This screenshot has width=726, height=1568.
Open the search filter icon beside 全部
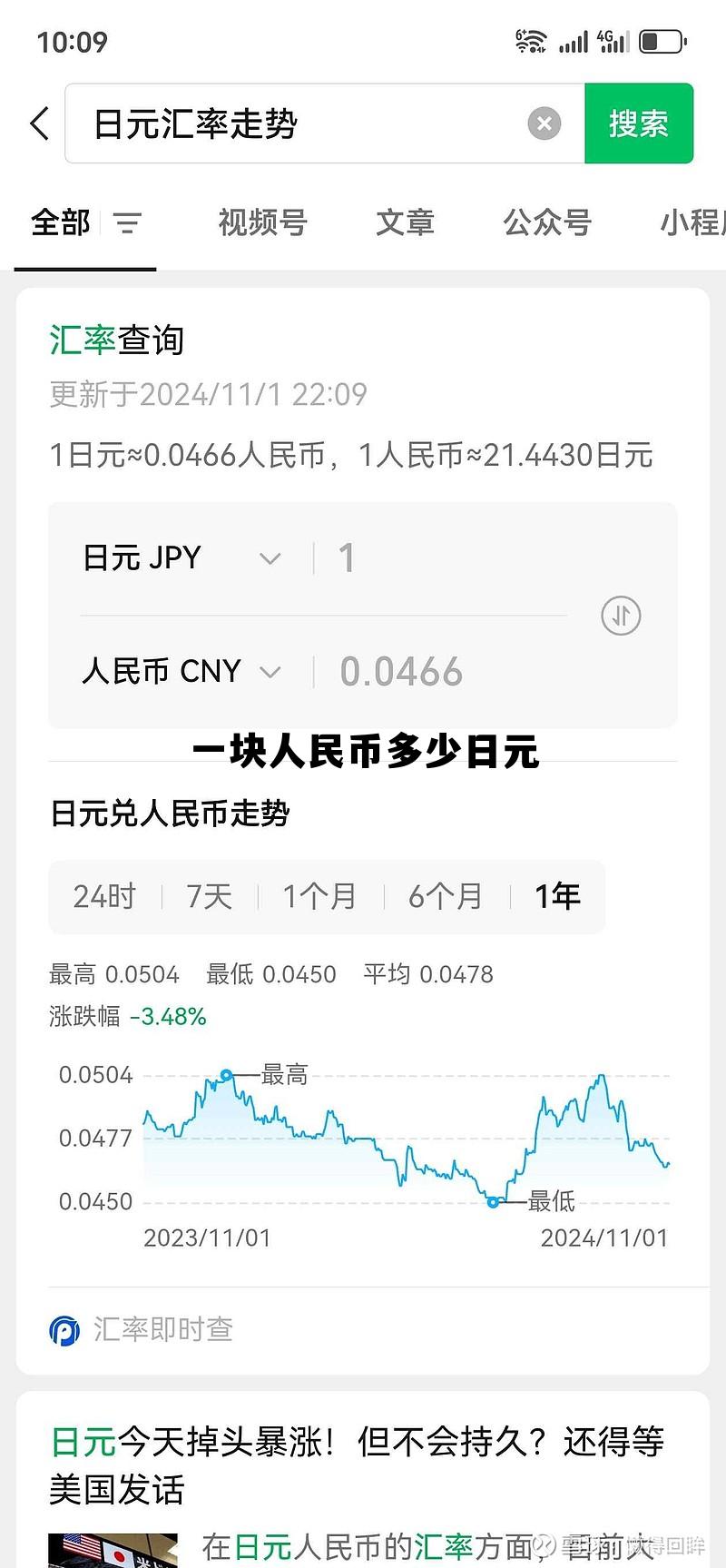[127, 223]
